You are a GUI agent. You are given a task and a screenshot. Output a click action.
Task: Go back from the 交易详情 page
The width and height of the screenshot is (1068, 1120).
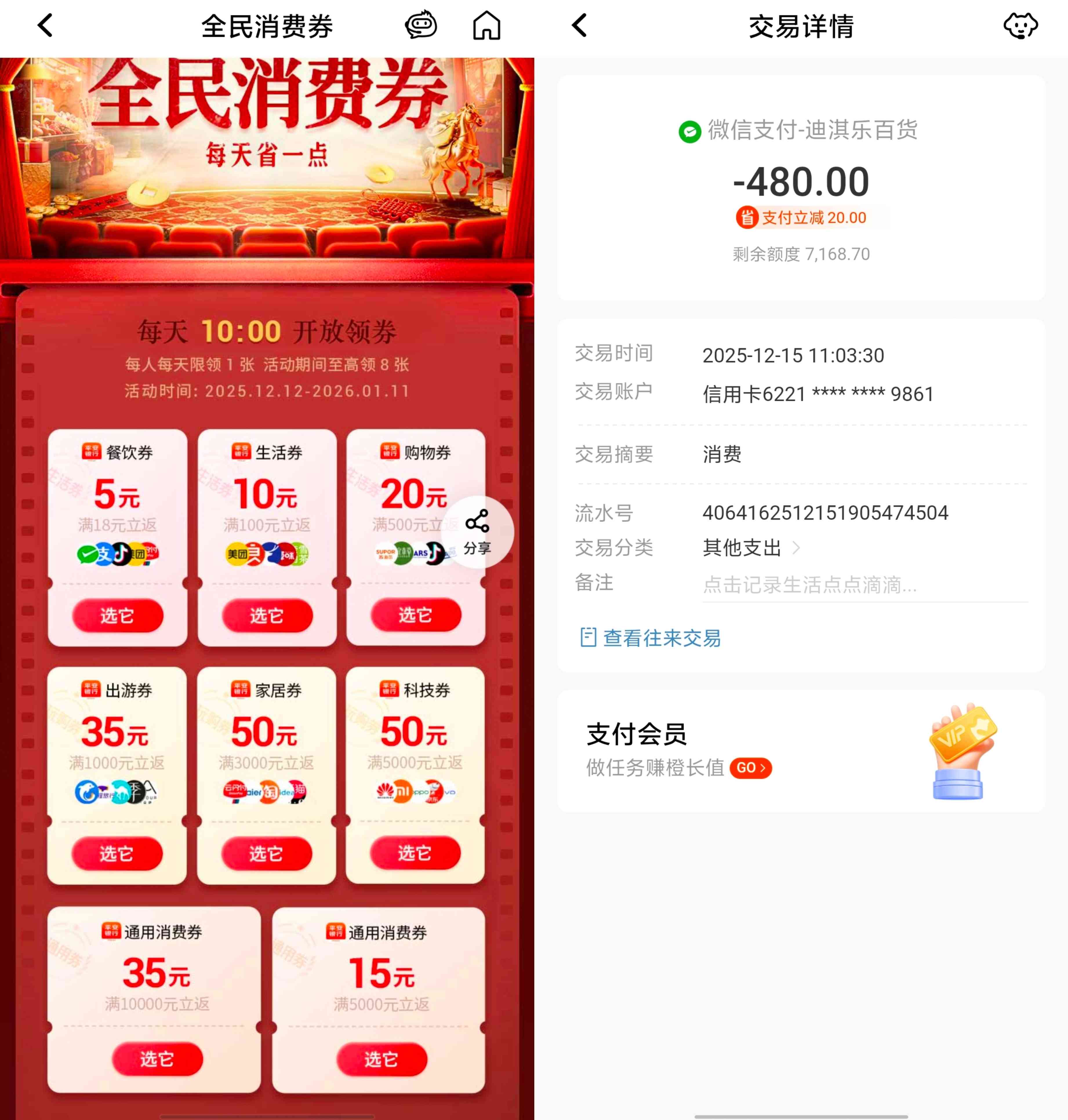(x=580, y=26)
